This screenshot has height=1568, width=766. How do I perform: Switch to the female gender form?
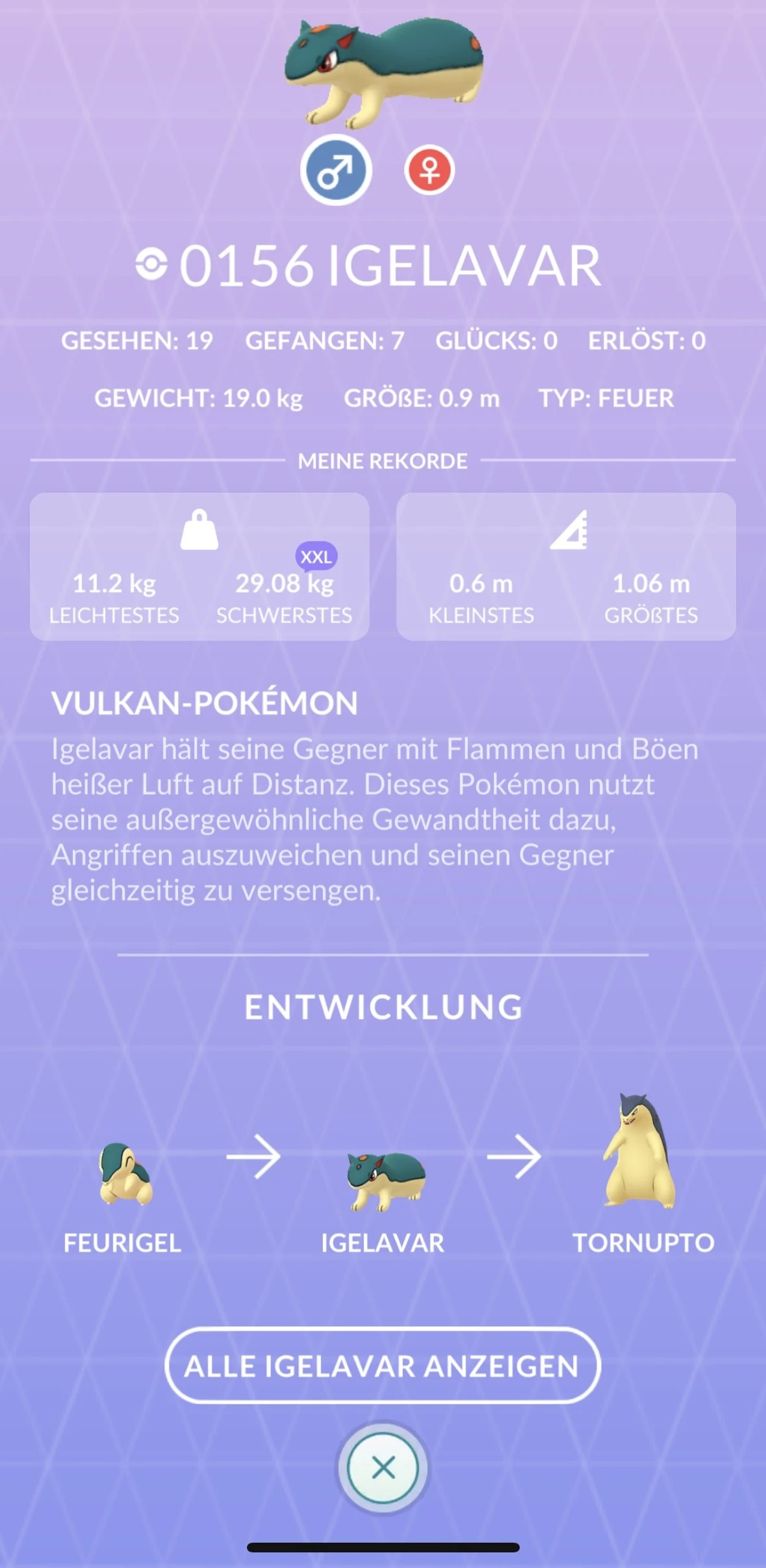pyautogui.click(x=429, y=170)
